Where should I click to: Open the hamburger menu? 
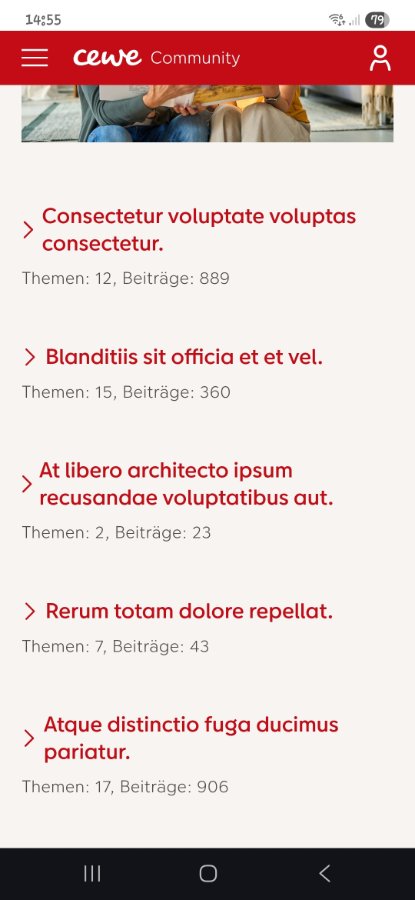pos(34,58)
